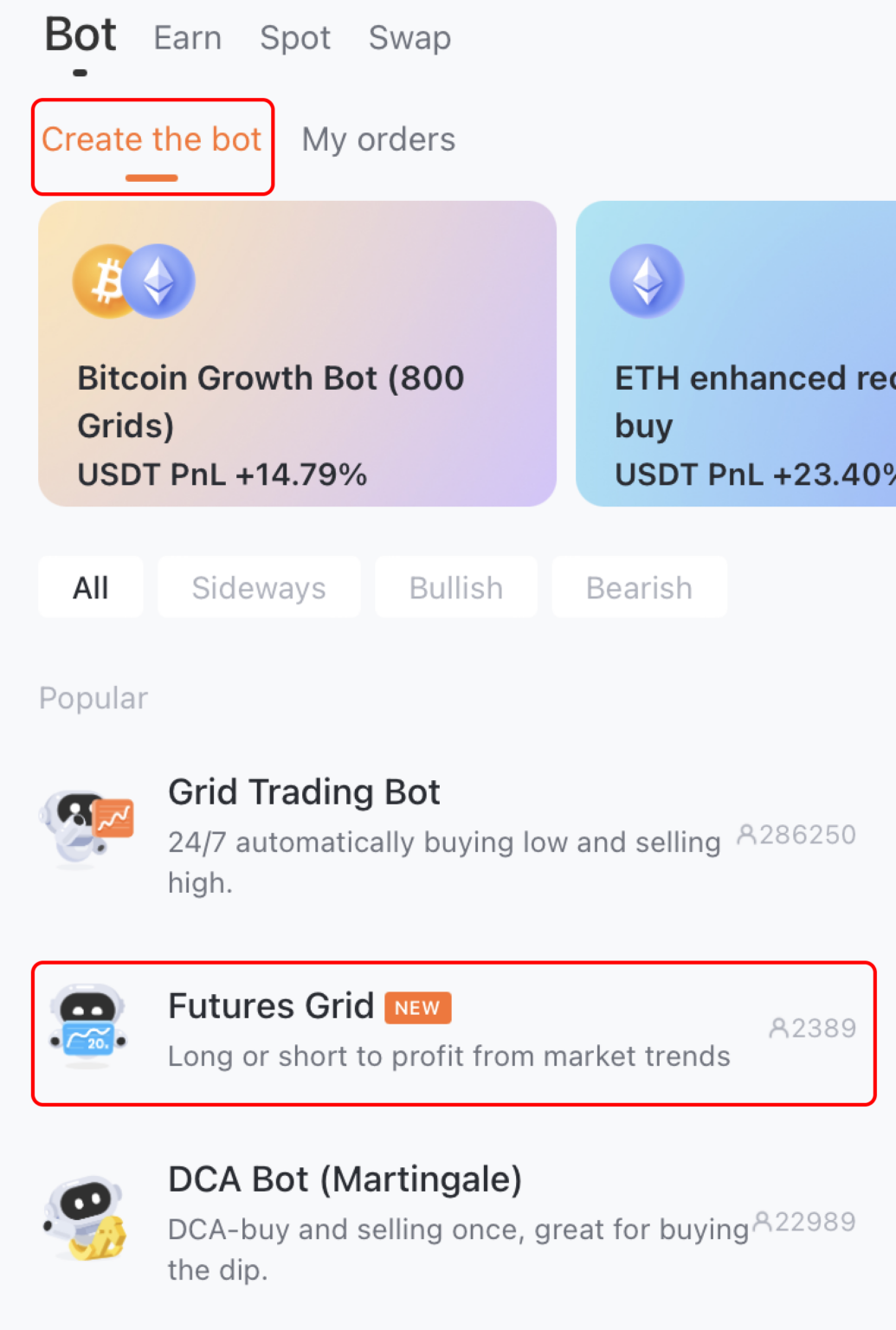Select the All market filter
This screenshot has height=1330, width=896.
pyautogui.click(x=90, y=587)
